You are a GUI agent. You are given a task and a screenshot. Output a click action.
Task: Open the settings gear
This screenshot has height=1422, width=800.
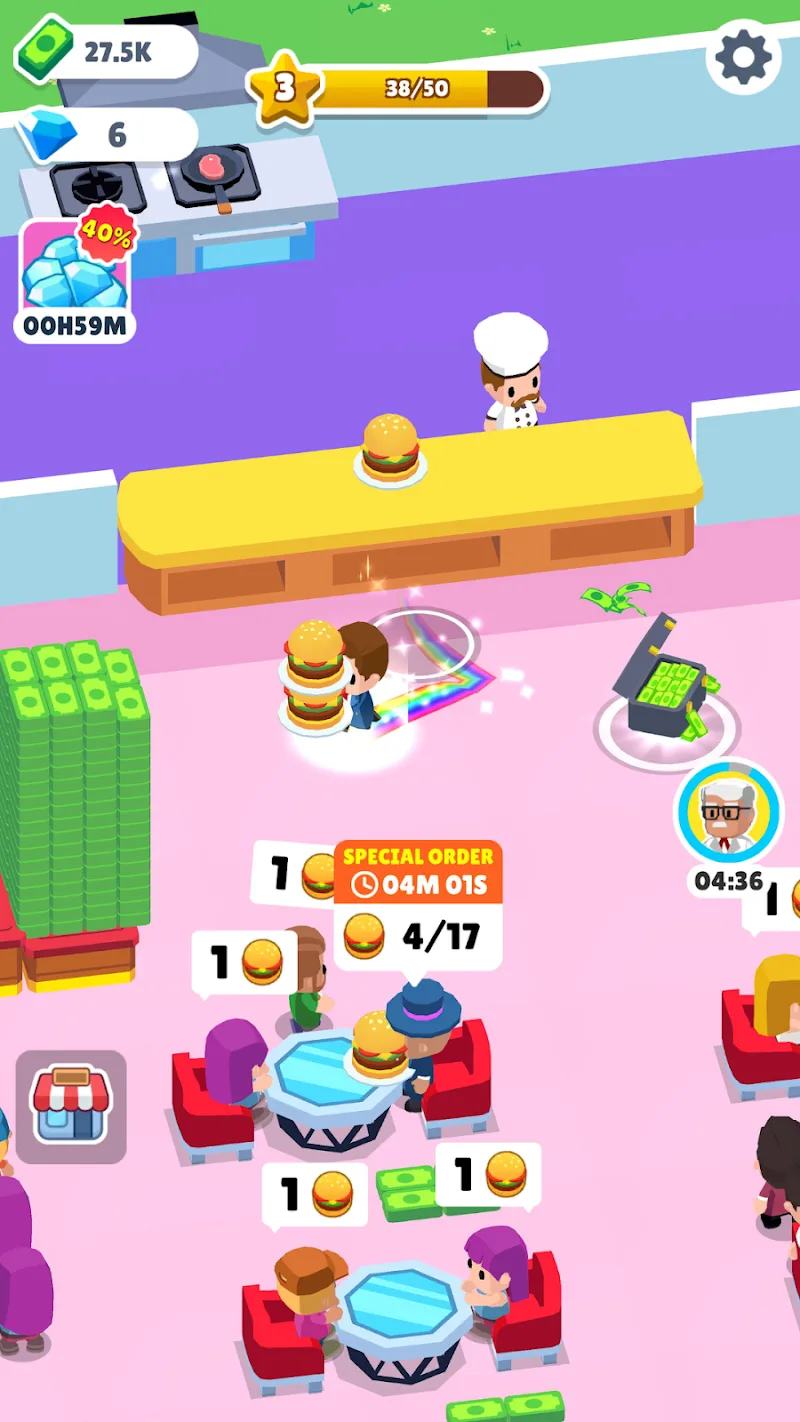point(744,57)
